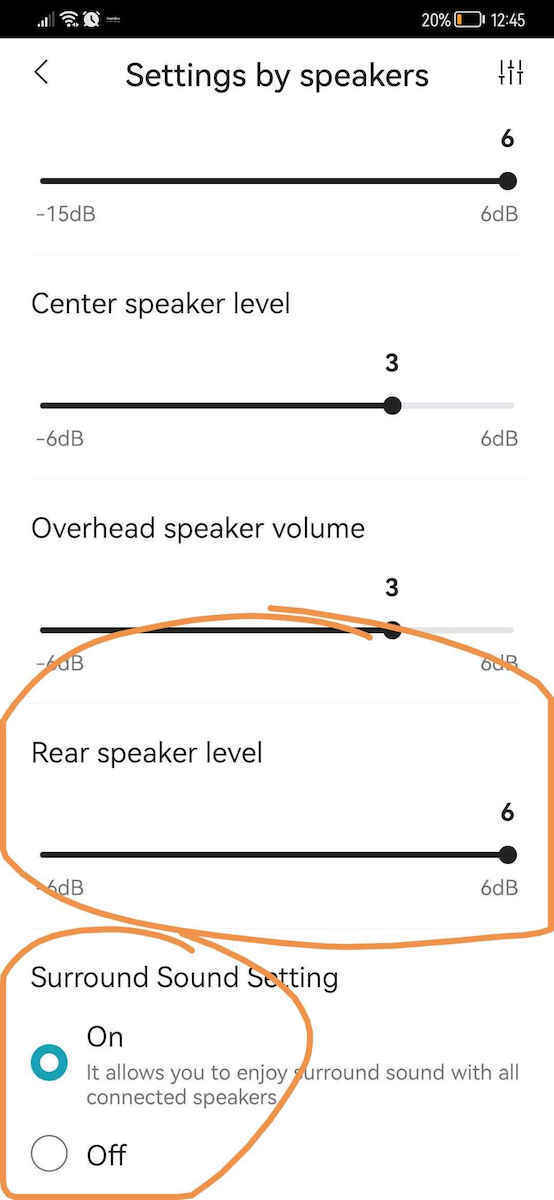Open the equalizer sliders icon
This screenshot has width=554, height=1200.
(510, 73)
